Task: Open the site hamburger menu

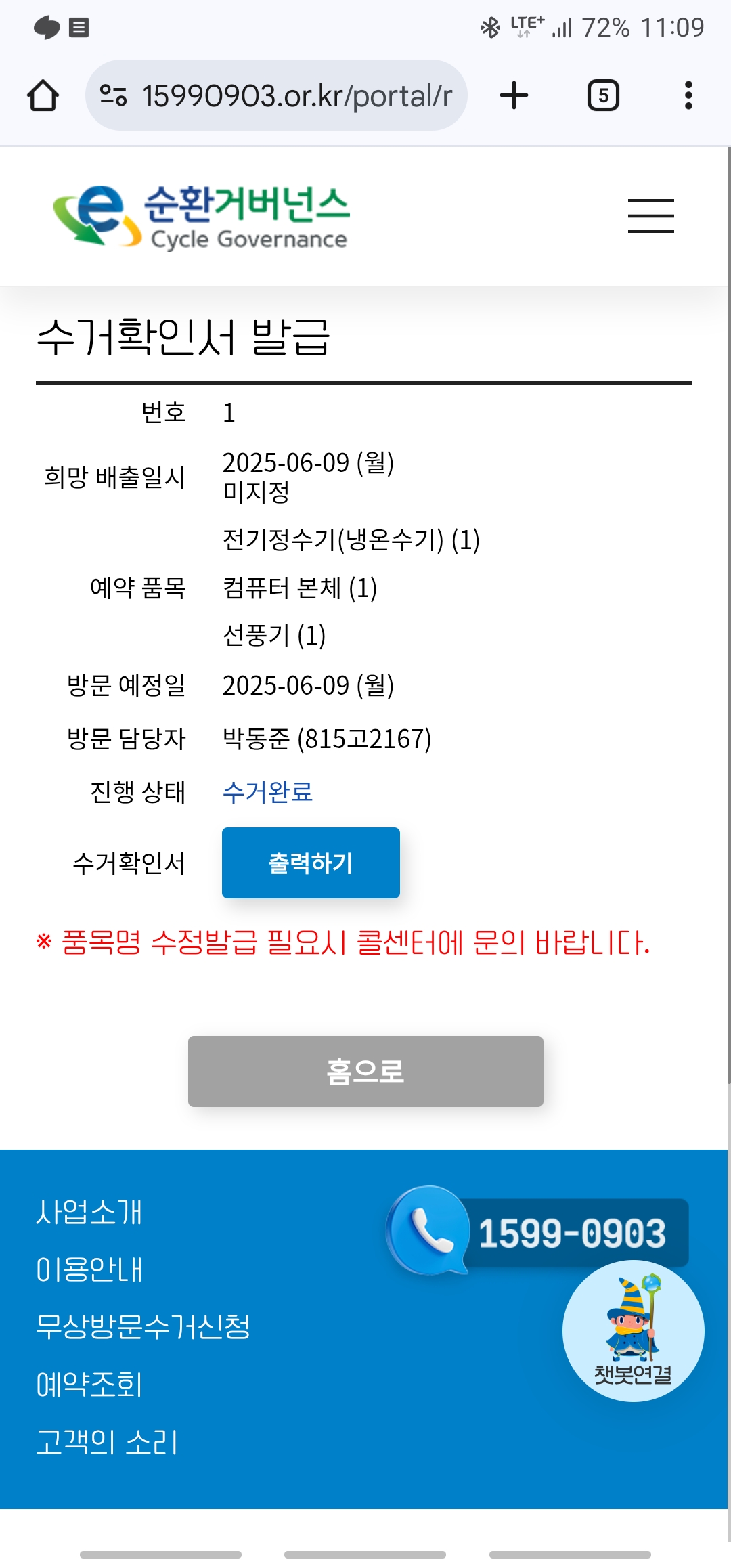Action: coord(650,216)
